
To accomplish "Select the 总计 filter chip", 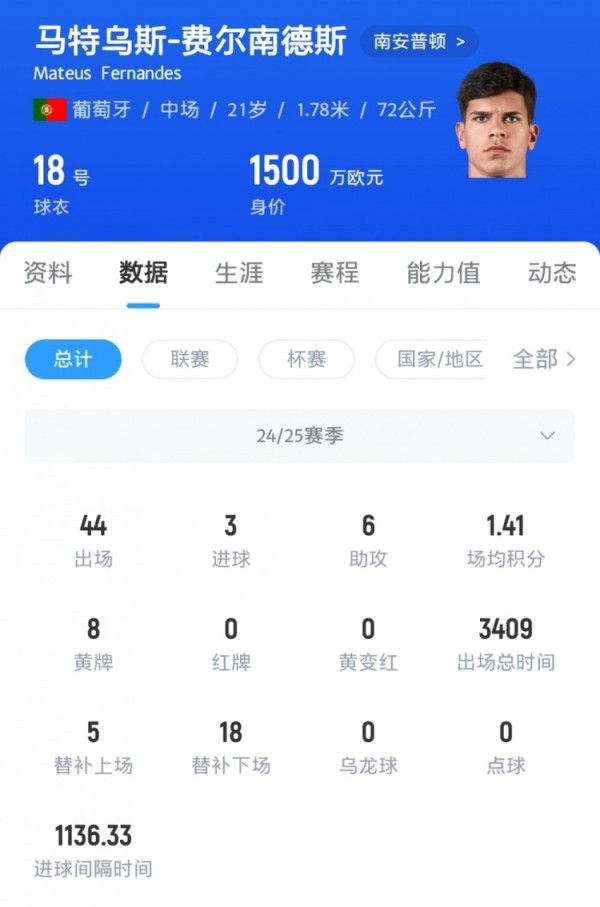I will (73, 359).
